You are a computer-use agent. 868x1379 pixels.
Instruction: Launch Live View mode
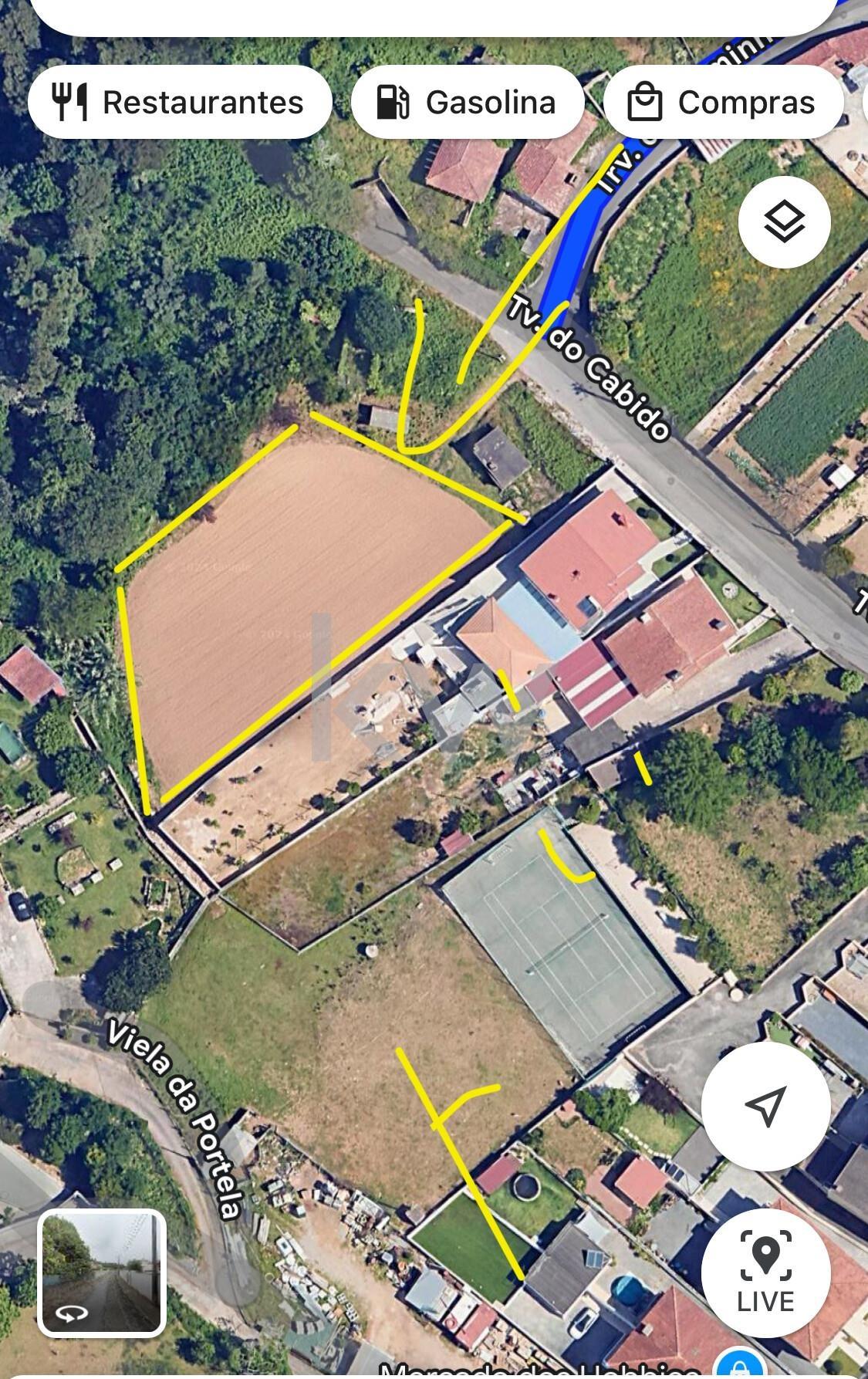coord(765,1272)
